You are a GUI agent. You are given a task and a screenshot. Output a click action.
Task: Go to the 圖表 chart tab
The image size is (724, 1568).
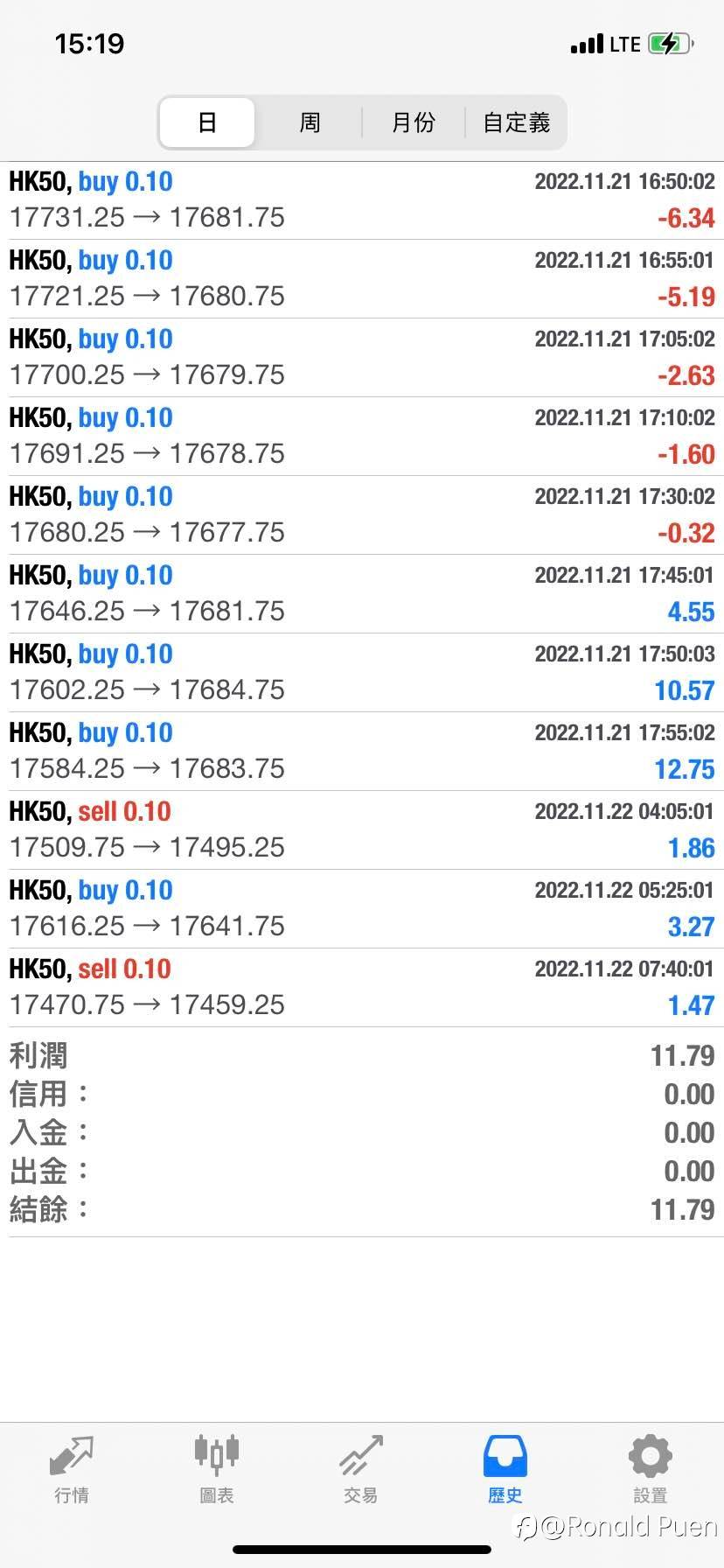point(216,1469)
